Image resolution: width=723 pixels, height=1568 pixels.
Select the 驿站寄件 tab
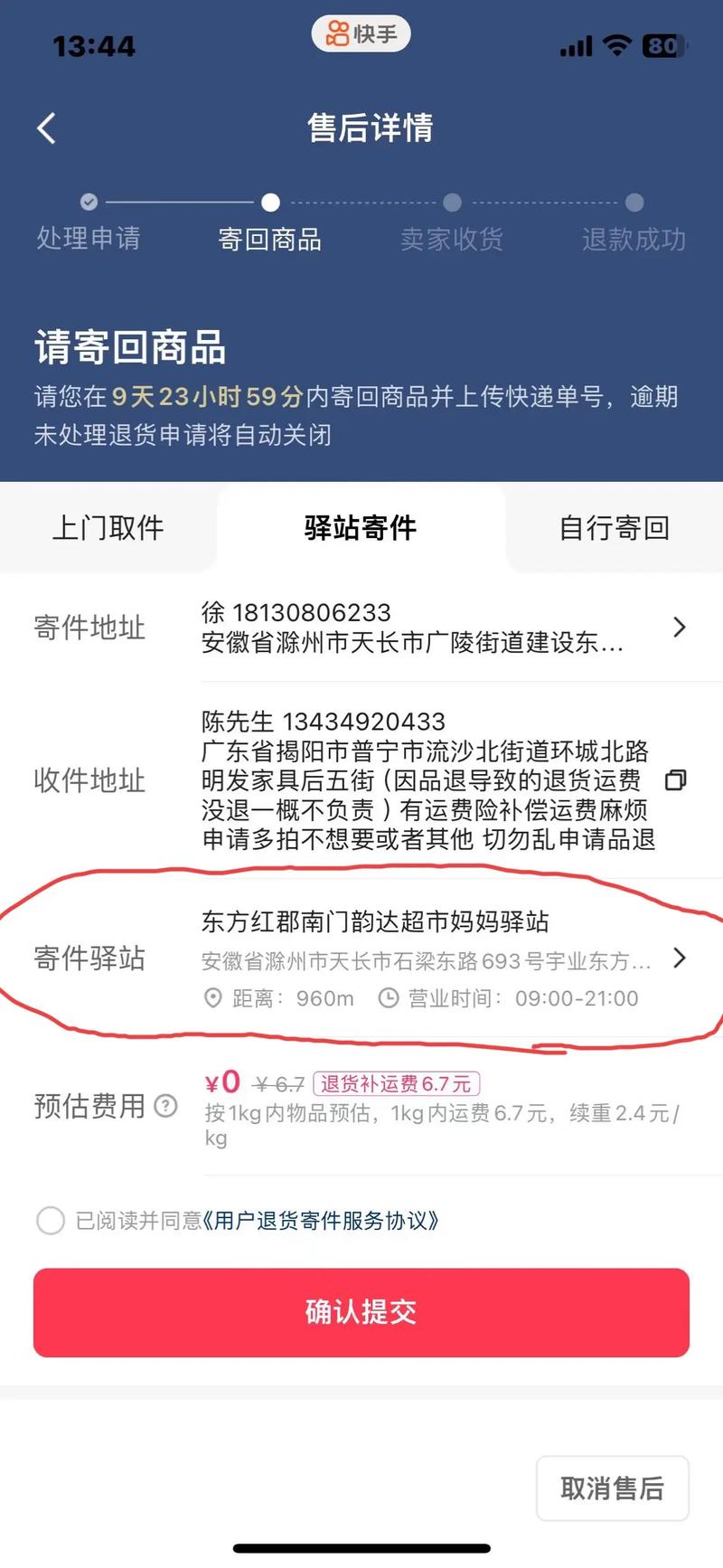click(x=361, y=528)
